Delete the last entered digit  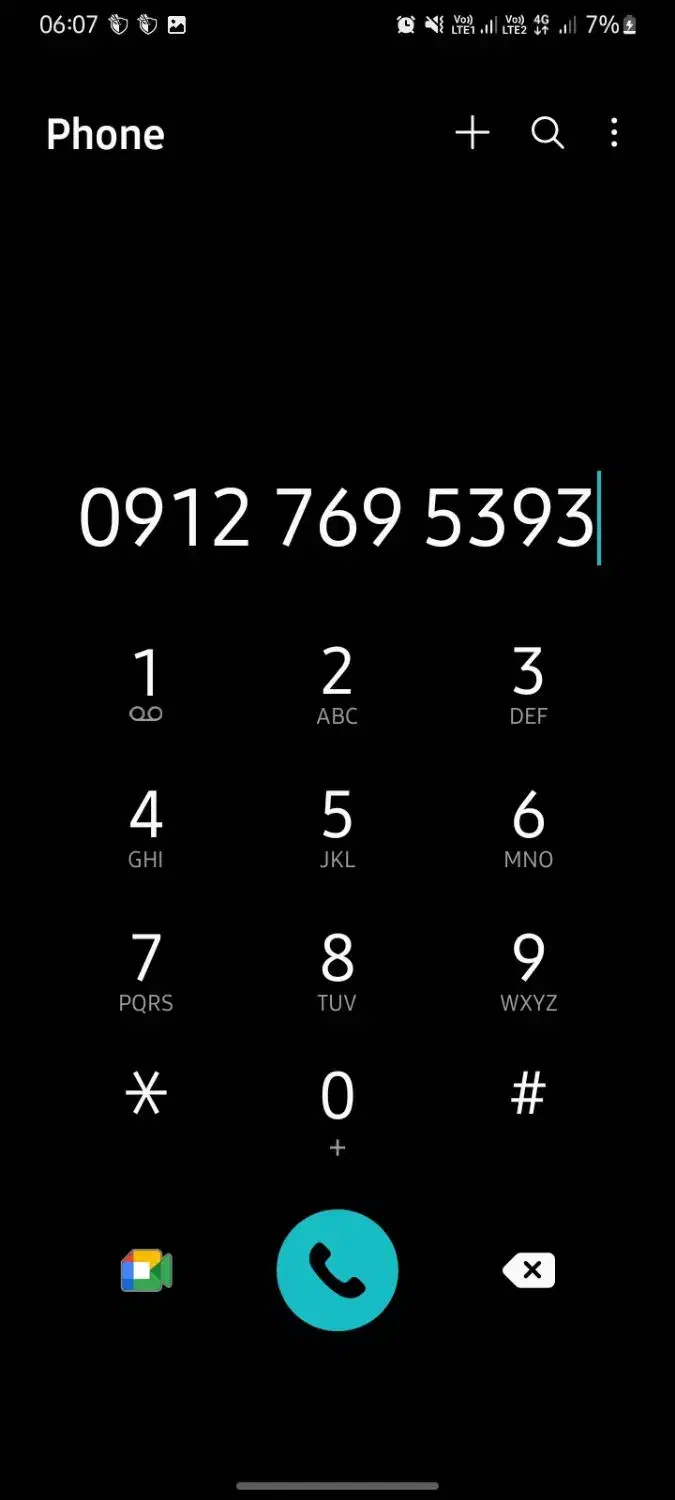[x=528, y=1270]
